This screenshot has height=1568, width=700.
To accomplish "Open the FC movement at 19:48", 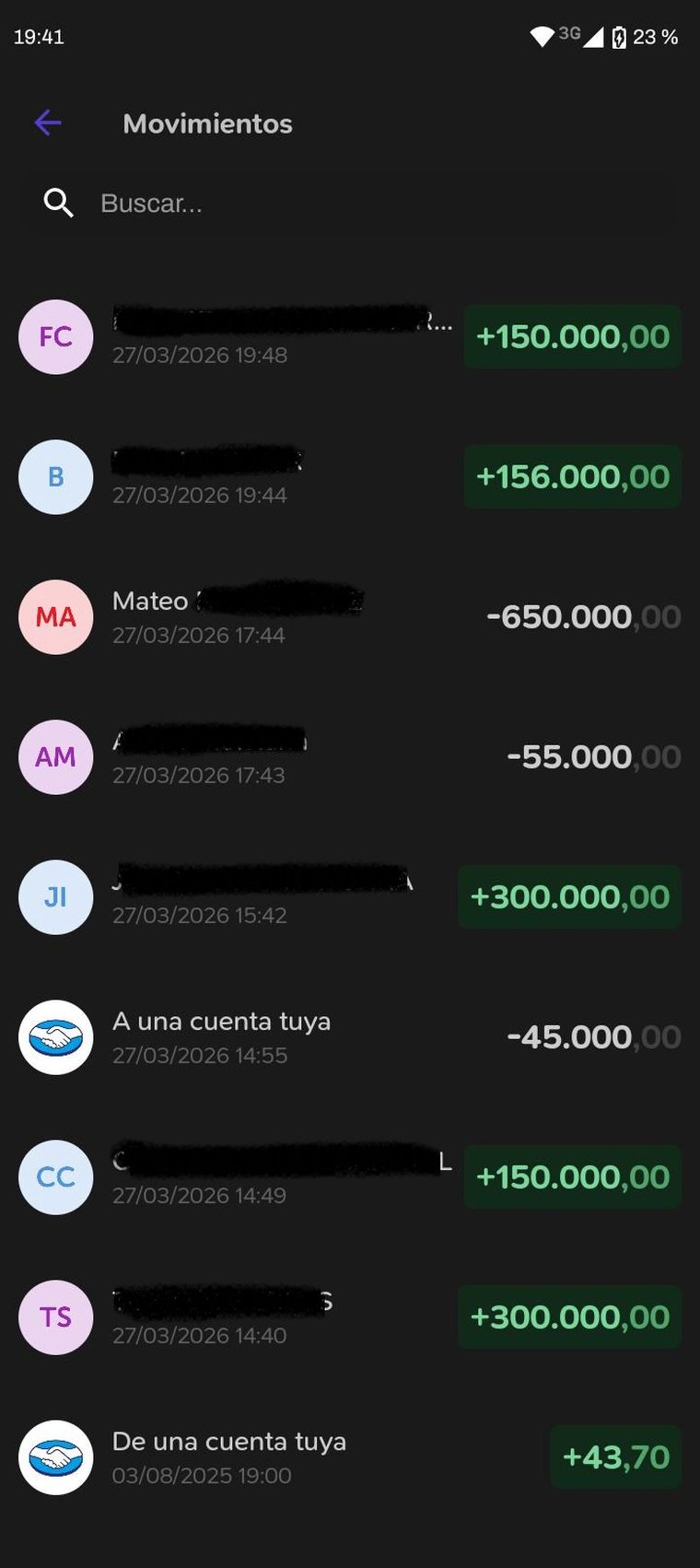I will point(350,337).
